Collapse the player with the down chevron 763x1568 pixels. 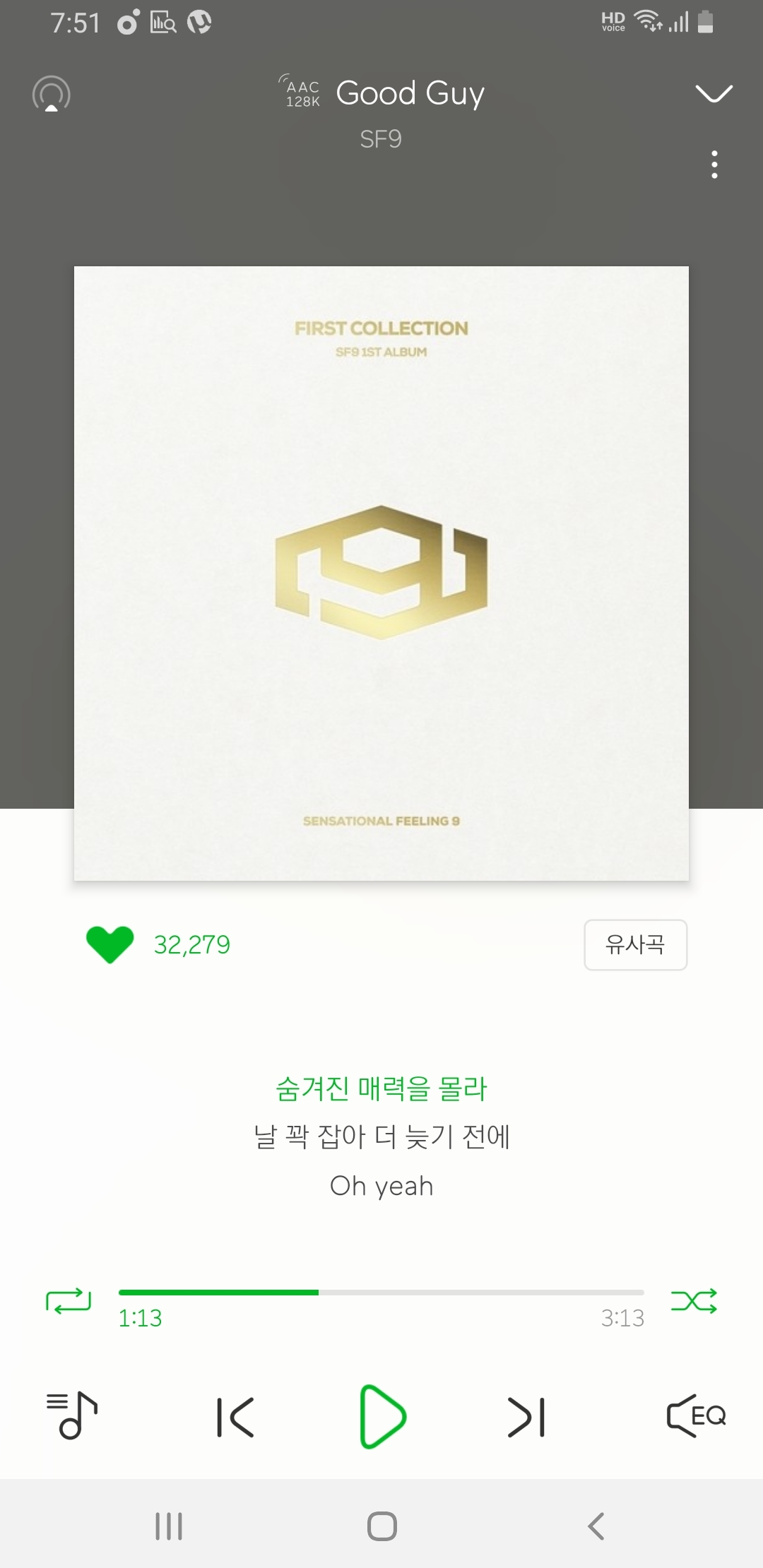pyautogui.click(x=714, y=93)
